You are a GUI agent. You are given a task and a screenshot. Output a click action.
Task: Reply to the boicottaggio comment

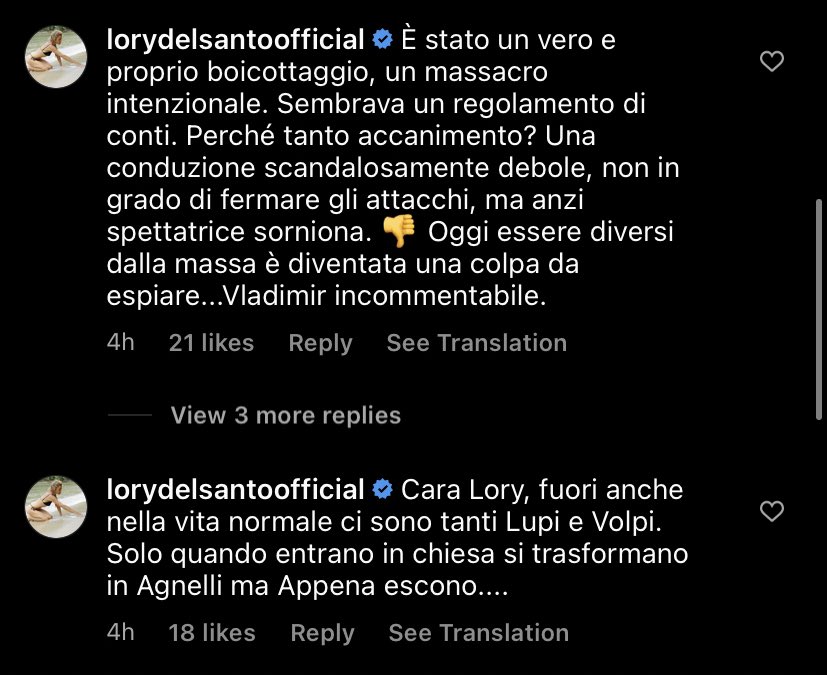coord(320,343)
